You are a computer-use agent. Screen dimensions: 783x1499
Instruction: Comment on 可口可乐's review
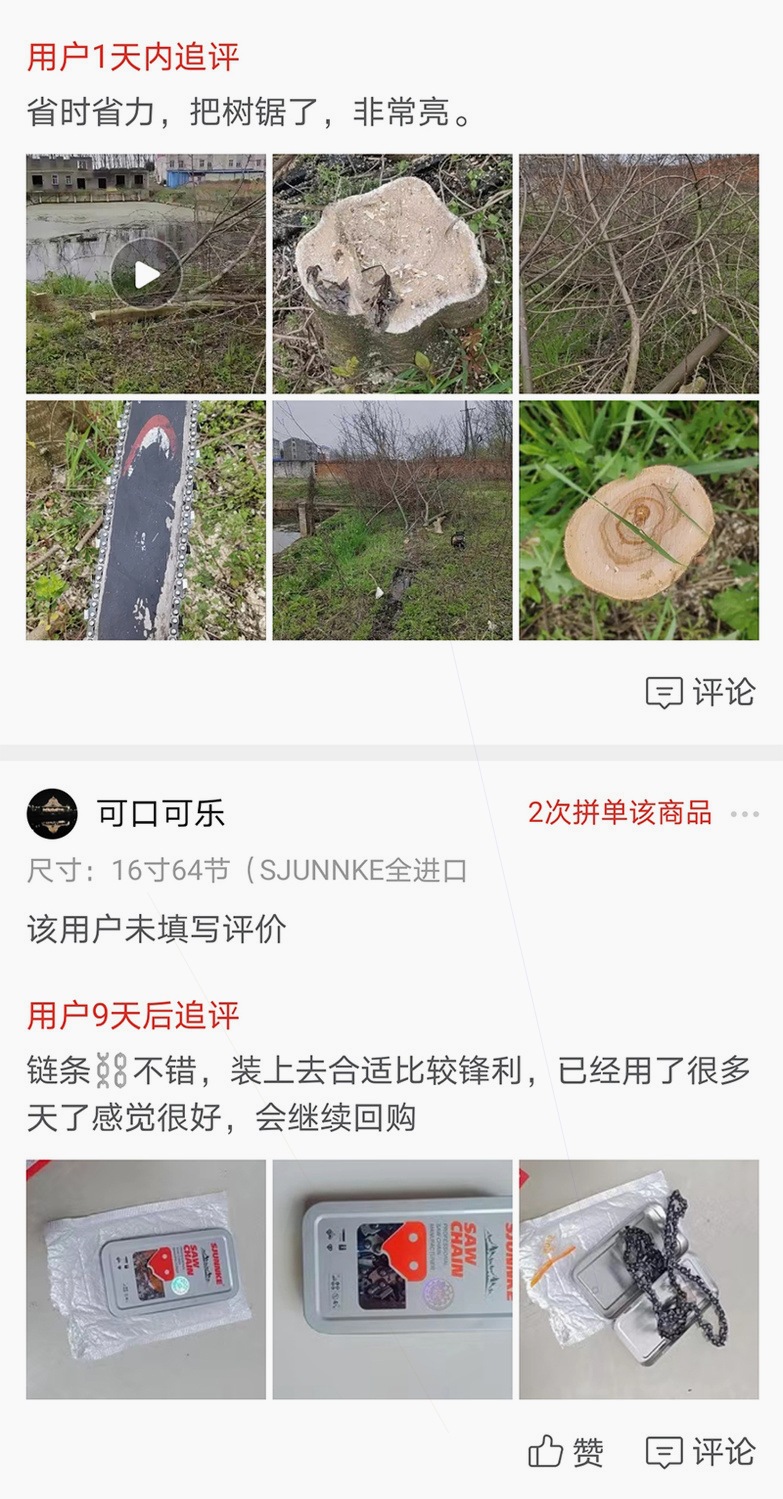coord(700,1451)
